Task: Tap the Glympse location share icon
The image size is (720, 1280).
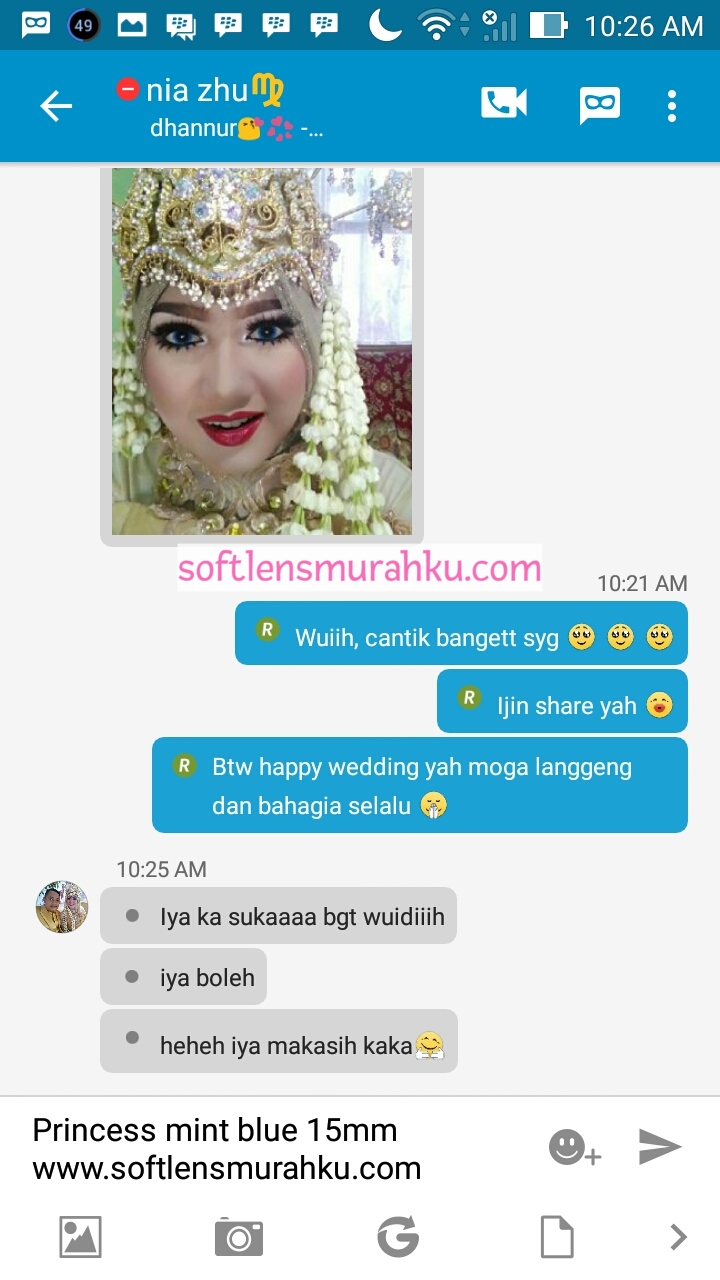Action: coord(398,1237)
